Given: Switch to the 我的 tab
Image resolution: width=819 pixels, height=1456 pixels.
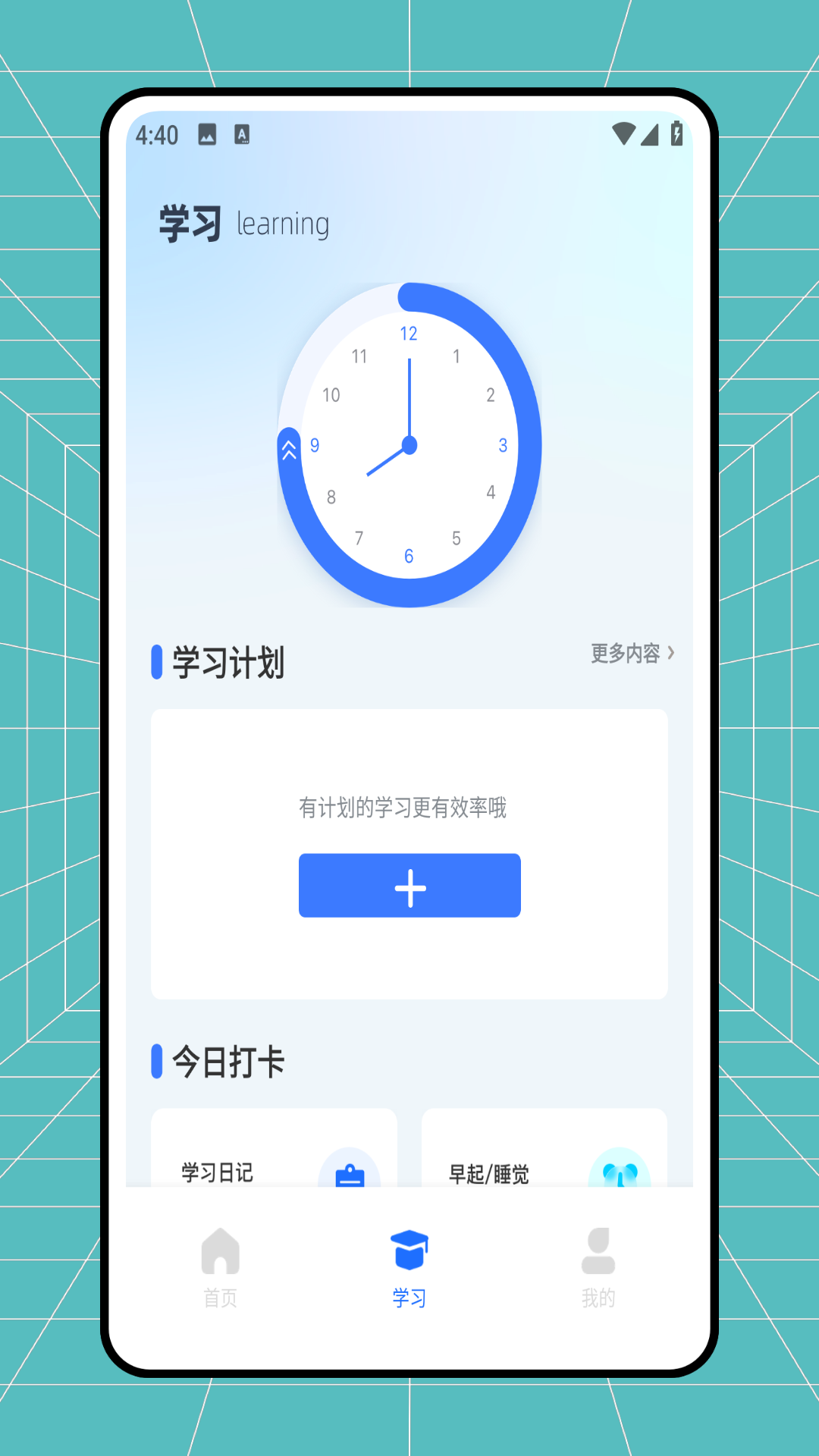Looking at the screenshot, I should (598, 1268).
